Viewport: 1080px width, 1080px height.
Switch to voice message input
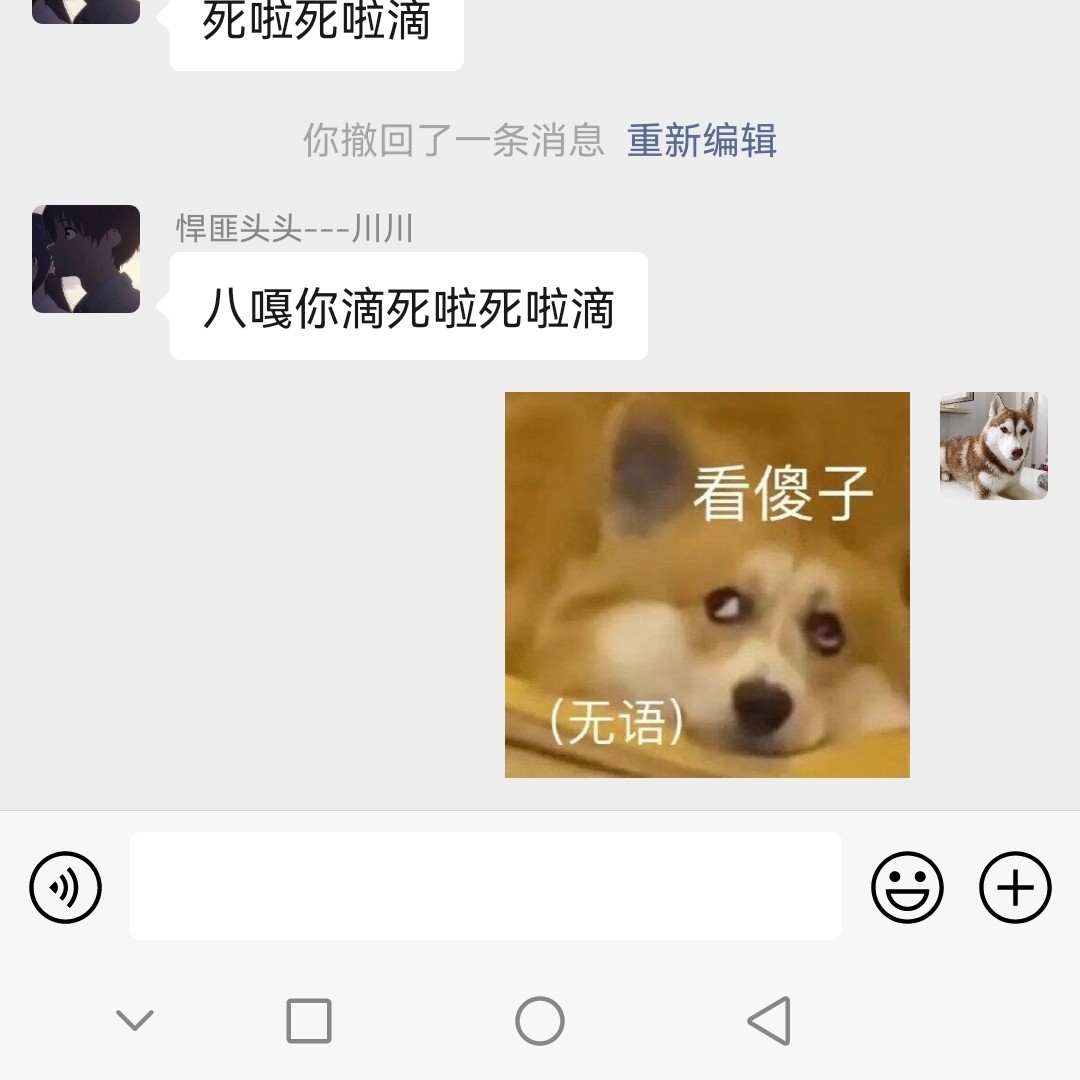[x=66, y=887]
